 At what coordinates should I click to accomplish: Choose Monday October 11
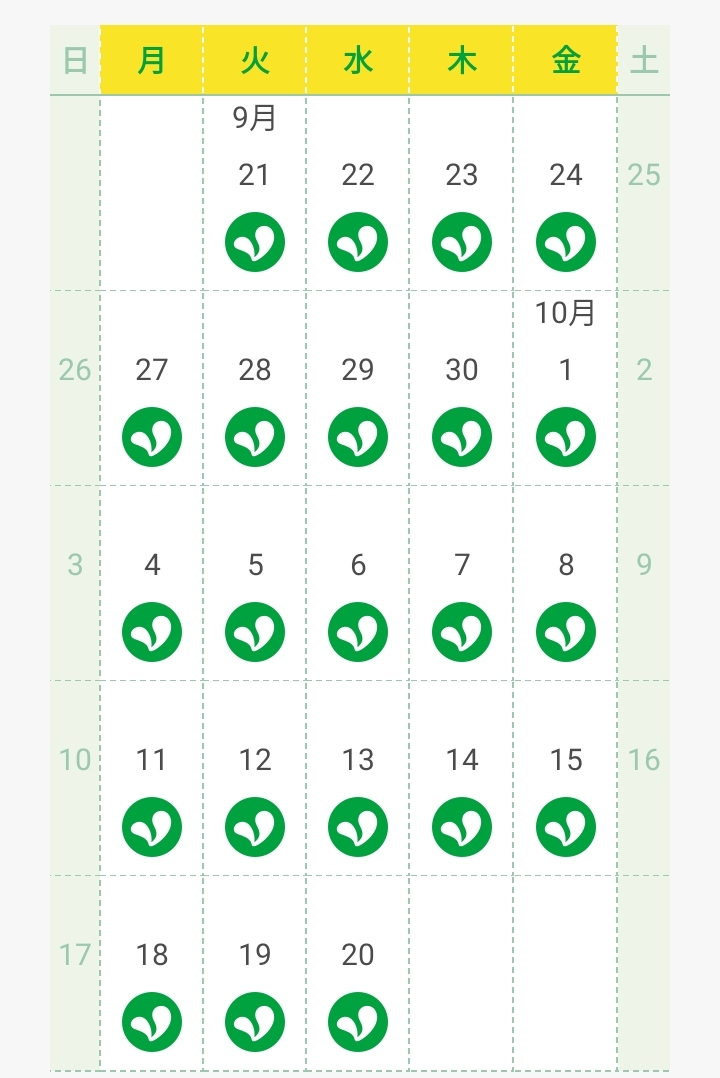(151, 778)
